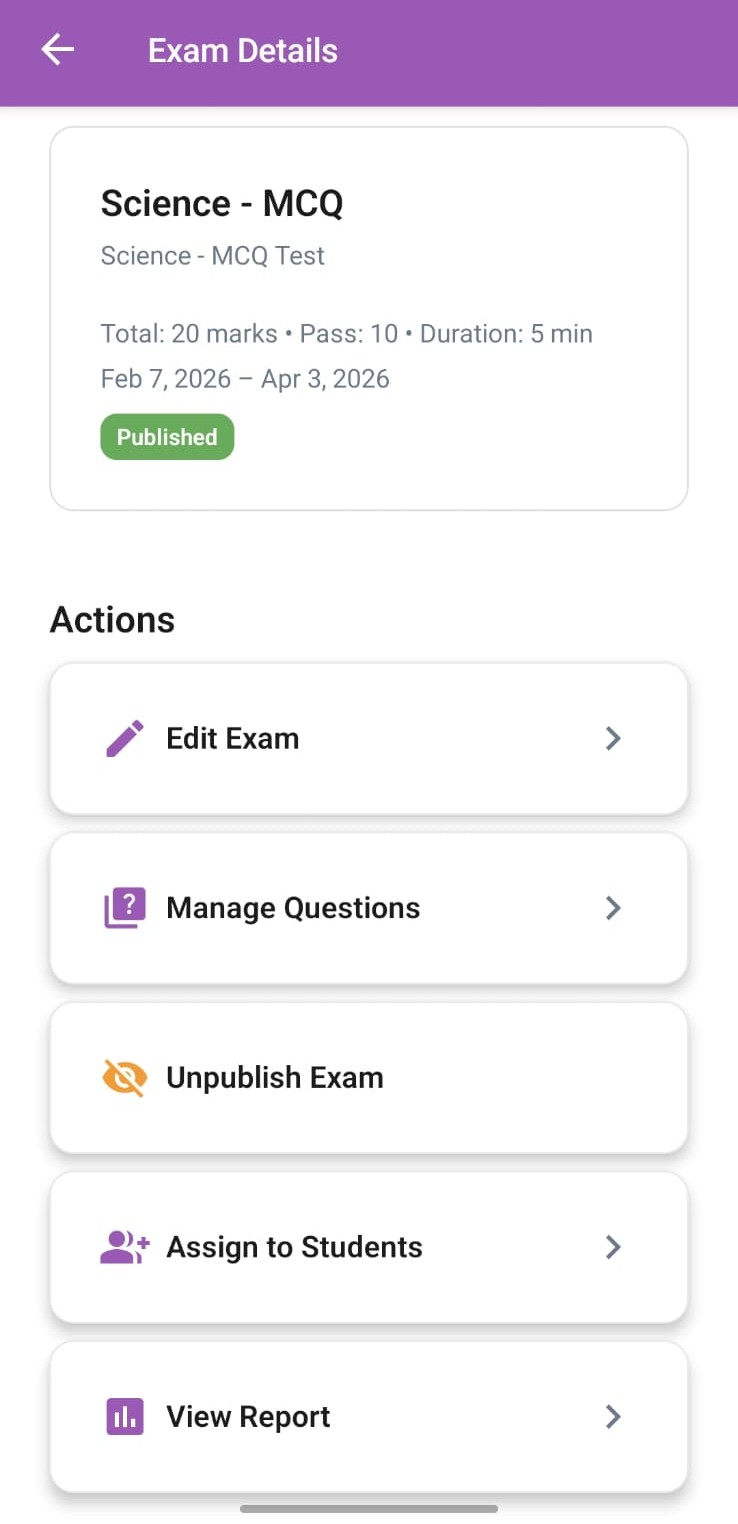Click the Published status badge
The image size is (738, 1524).
pos(167,437)
